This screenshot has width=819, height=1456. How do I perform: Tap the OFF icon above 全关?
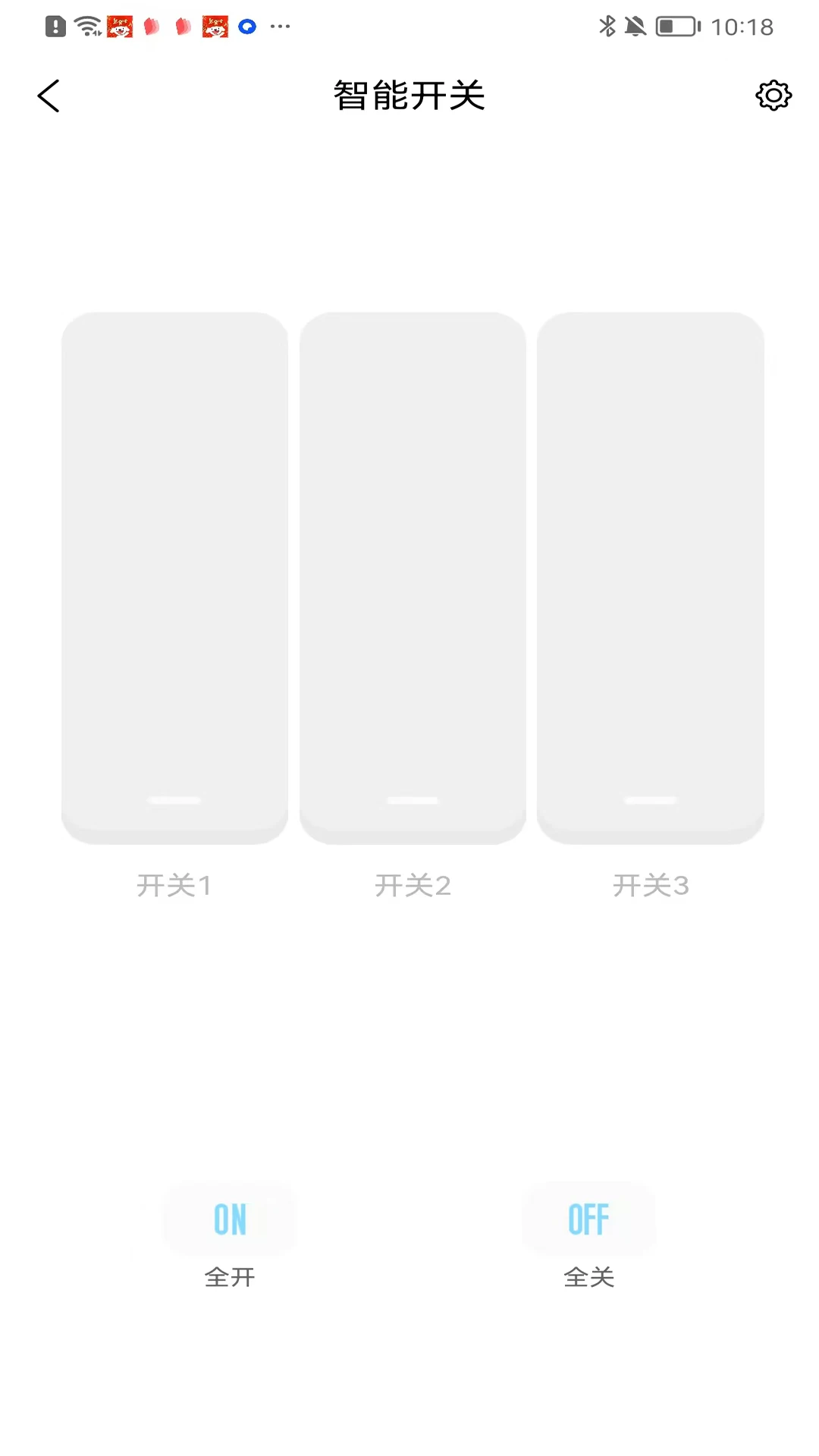point(589,1219)
